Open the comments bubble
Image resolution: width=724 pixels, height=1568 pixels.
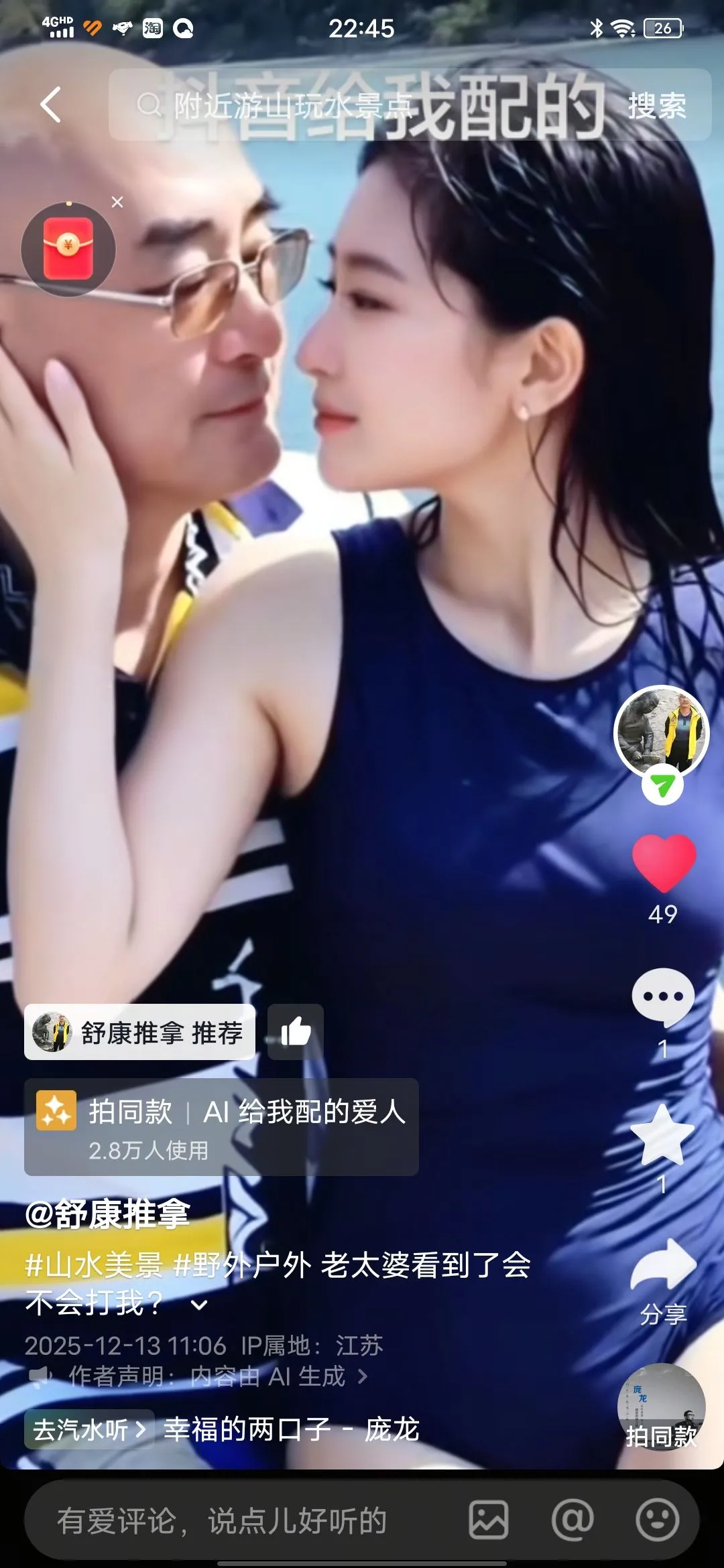click(x=662, y=998)
